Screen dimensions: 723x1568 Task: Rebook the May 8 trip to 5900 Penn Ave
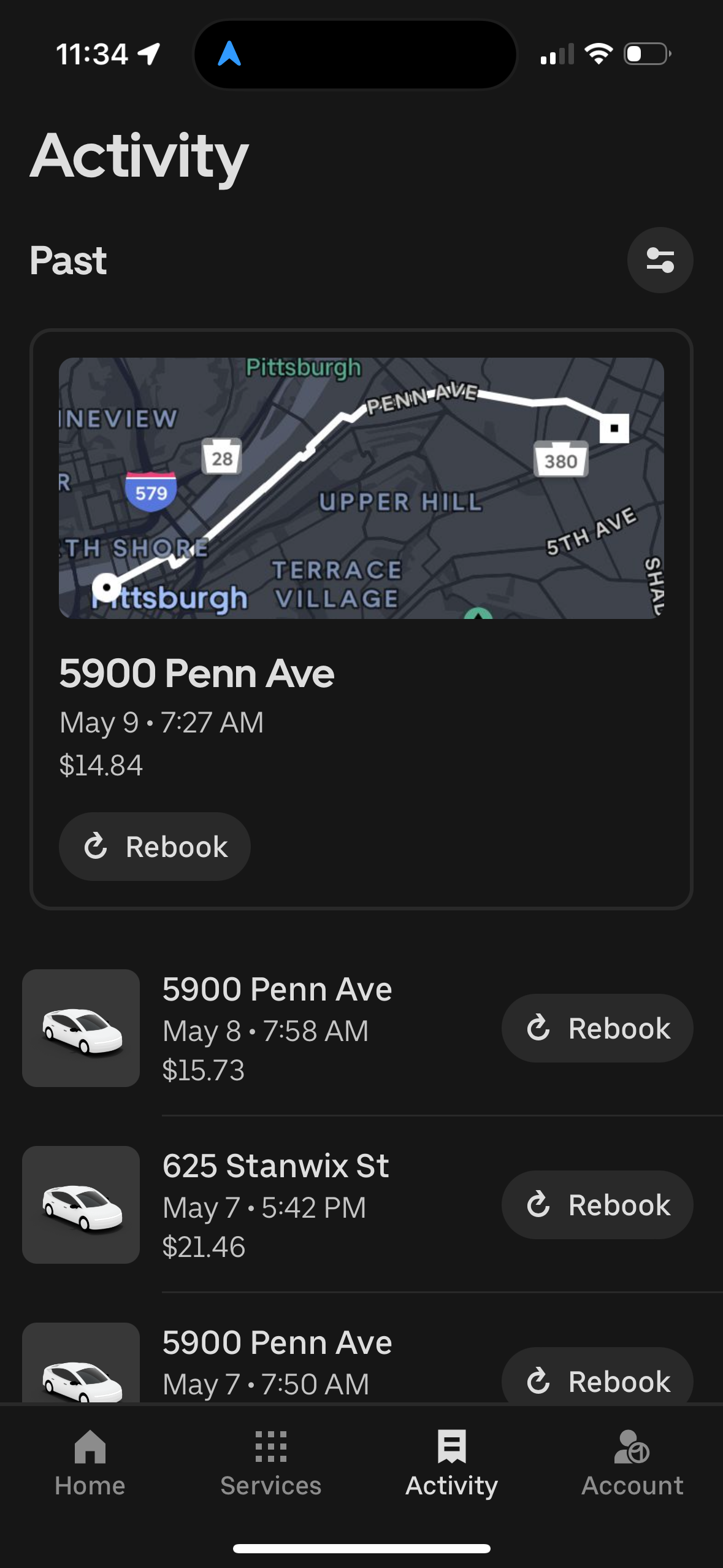[597, 1028]
